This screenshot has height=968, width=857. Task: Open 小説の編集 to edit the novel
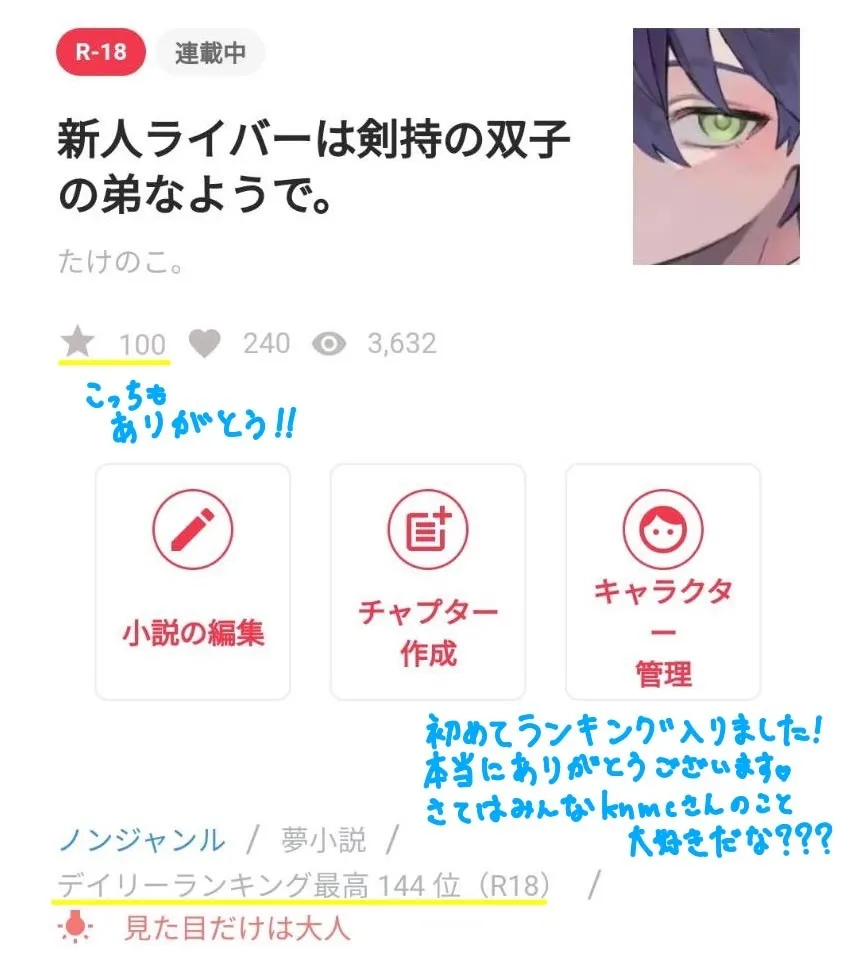tap(193, 582)
